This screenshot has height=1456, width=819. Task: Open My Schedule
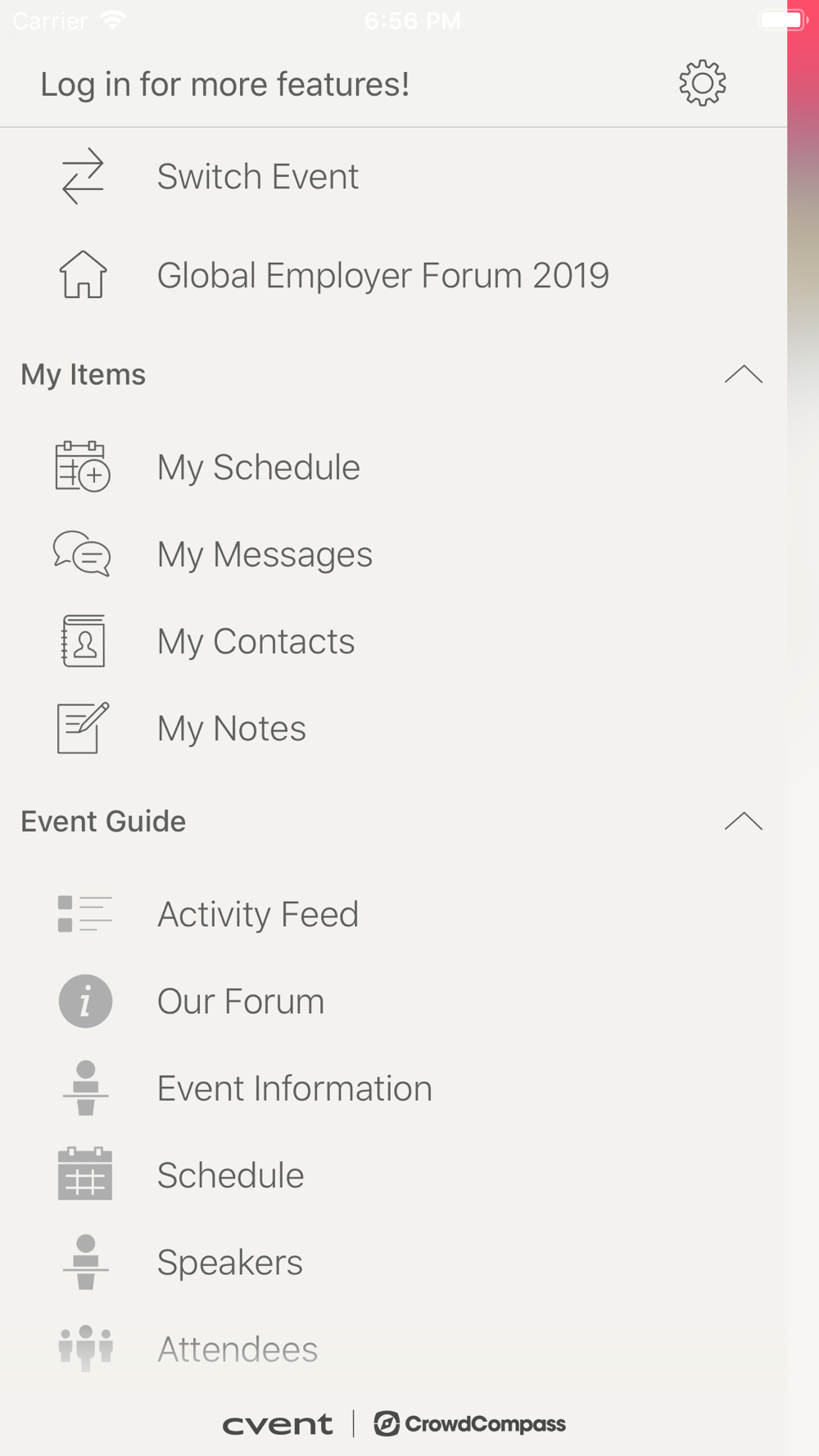pyautogui.click(x=393, y=468)
